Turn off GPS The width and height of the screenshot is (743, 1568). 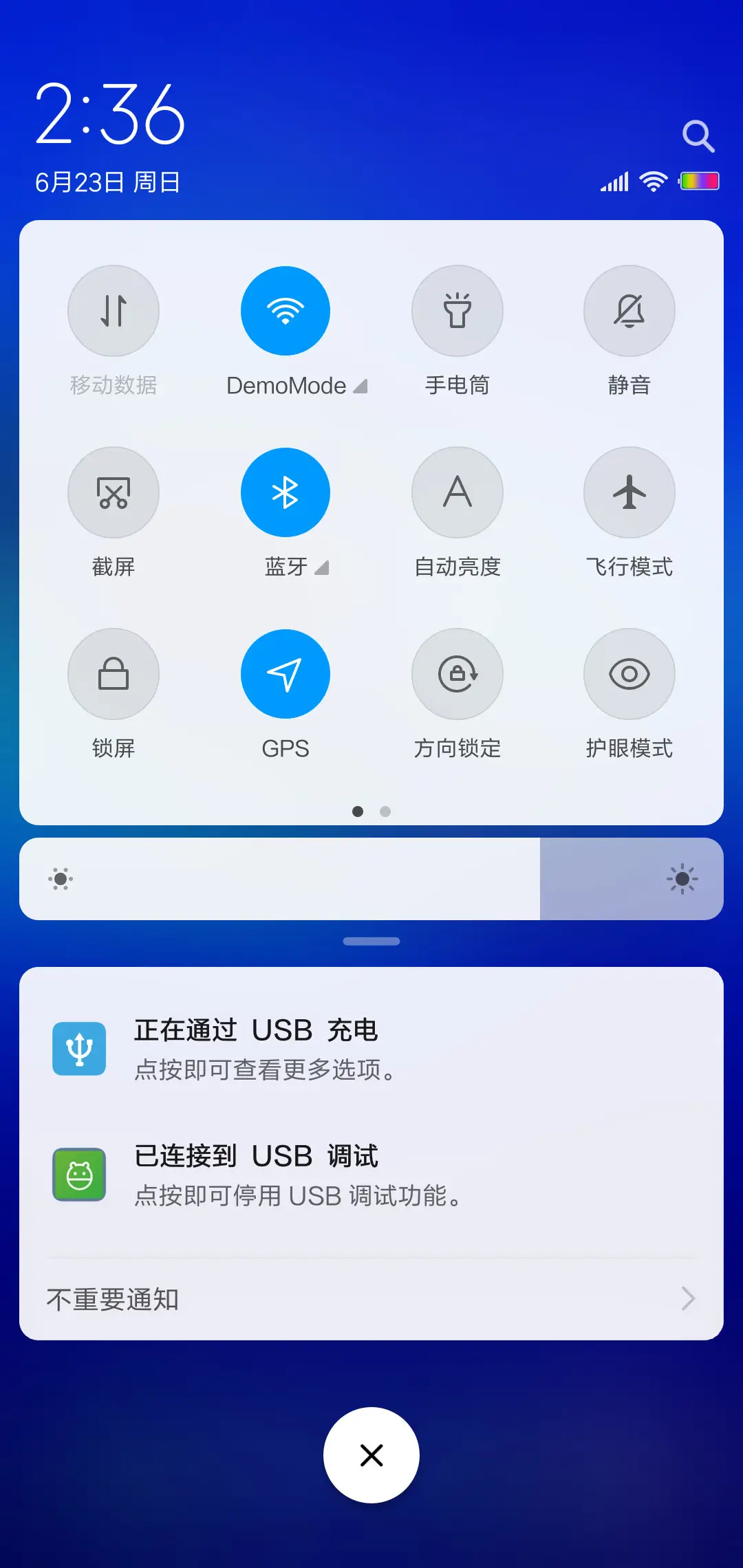coord(286,674)
